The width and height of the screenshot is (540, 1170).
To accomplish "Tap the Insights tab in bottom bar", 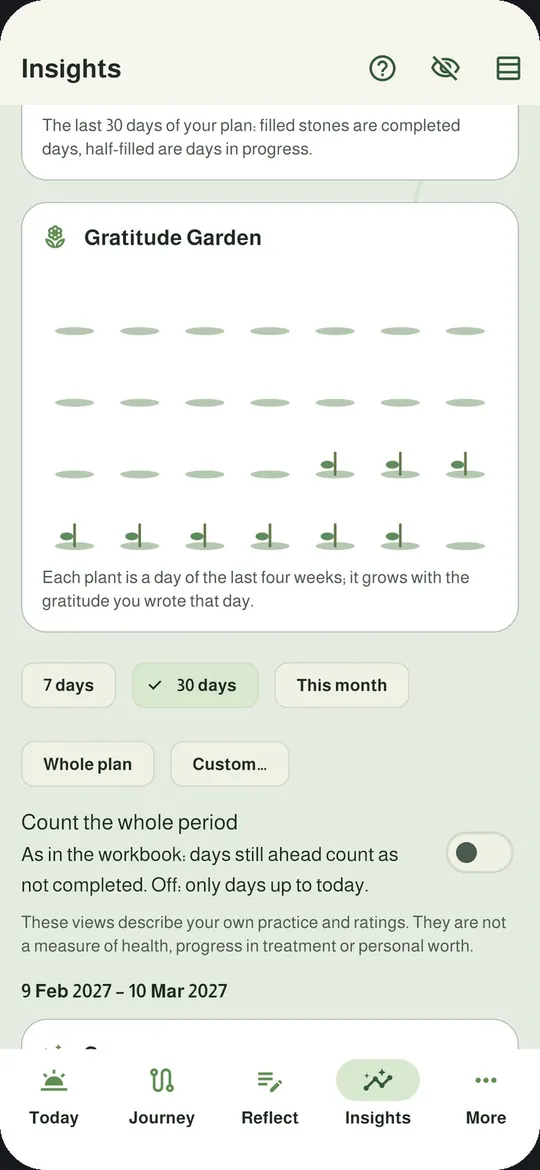I will pos(378,1097).
